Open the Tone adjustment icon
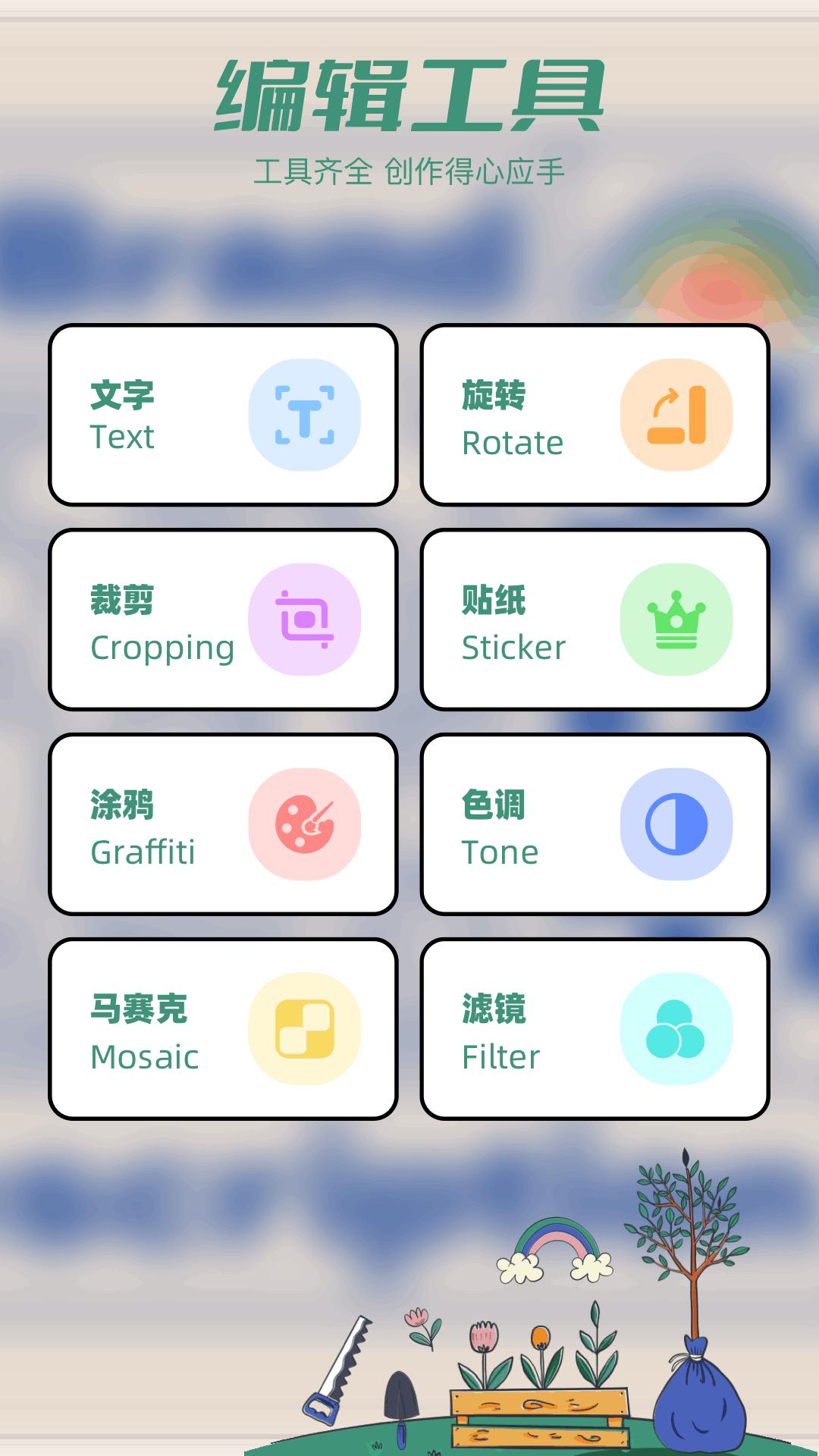This screenshot has height=1456, width=819. [677, 825]
